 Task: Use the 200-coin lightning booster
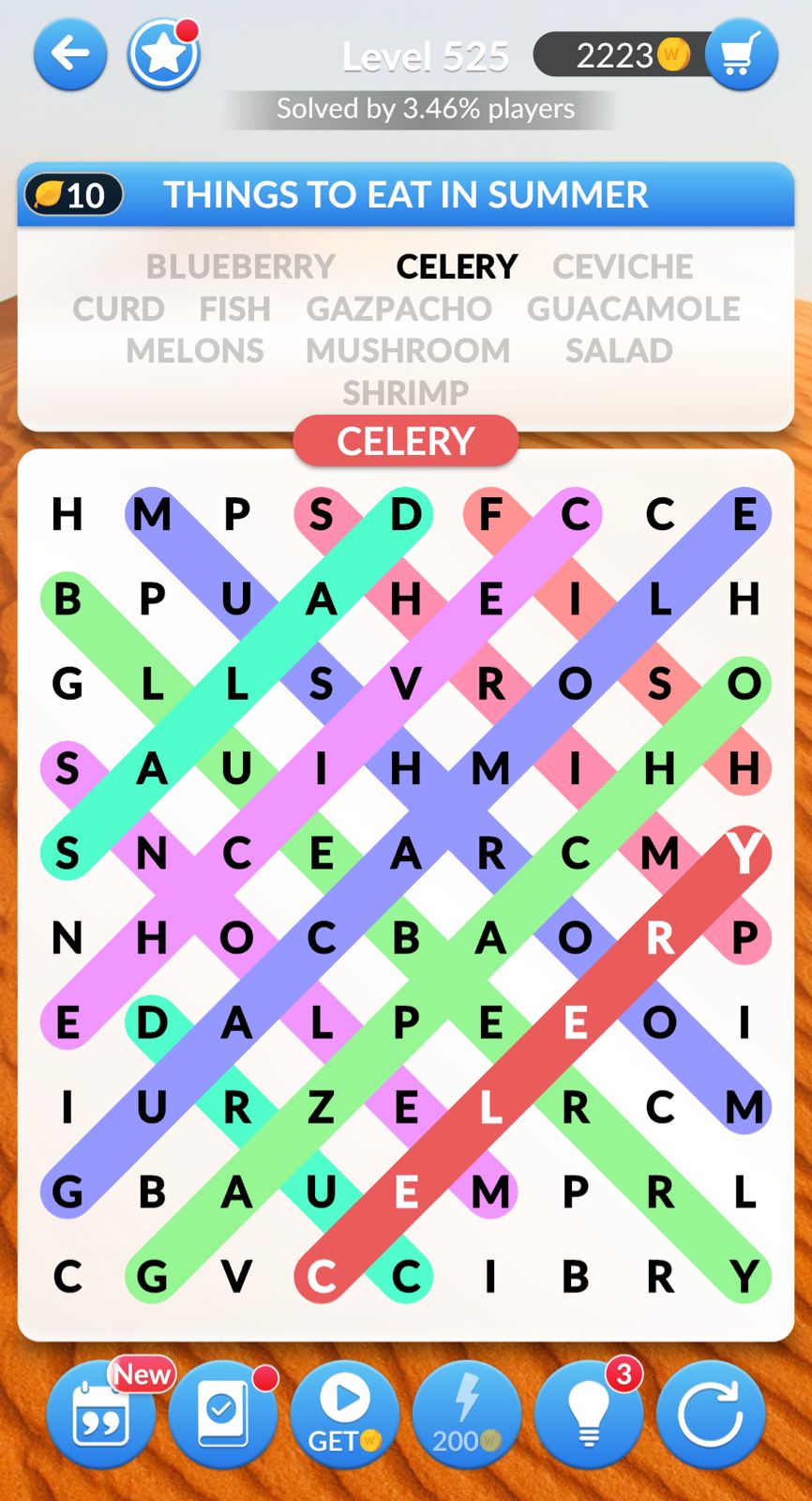(467, 1415)
